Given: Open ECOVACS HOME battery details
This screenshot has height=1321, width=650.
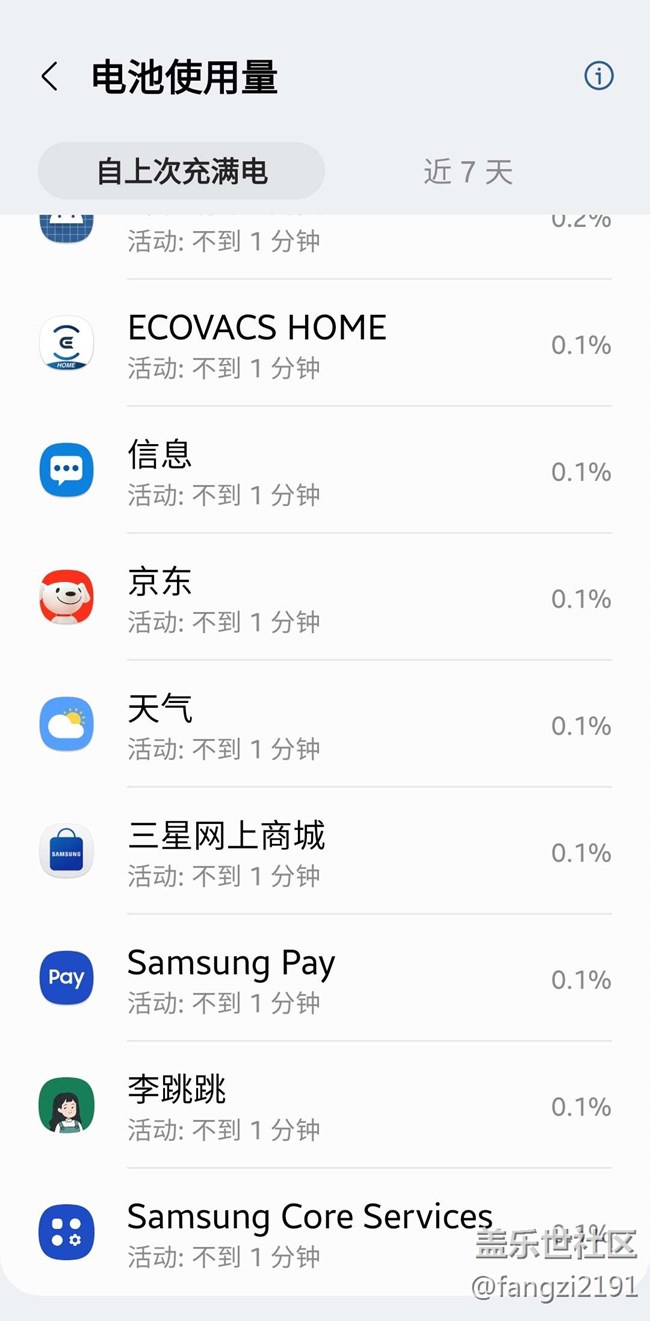Looking at the screenshot, I should coord(325,344).
